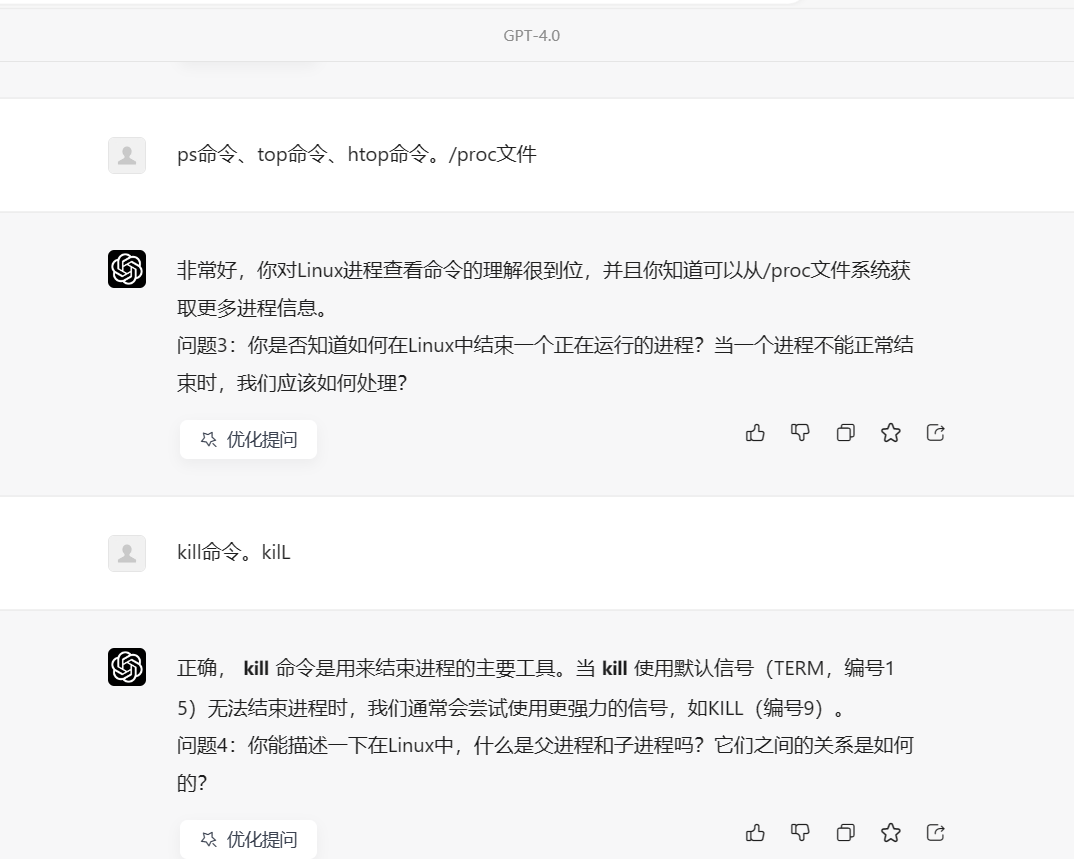Viewport: 1074px width, 863px height.
Task: Like the 问题3 reply with thumbs up
Action: tap(755, 433)
